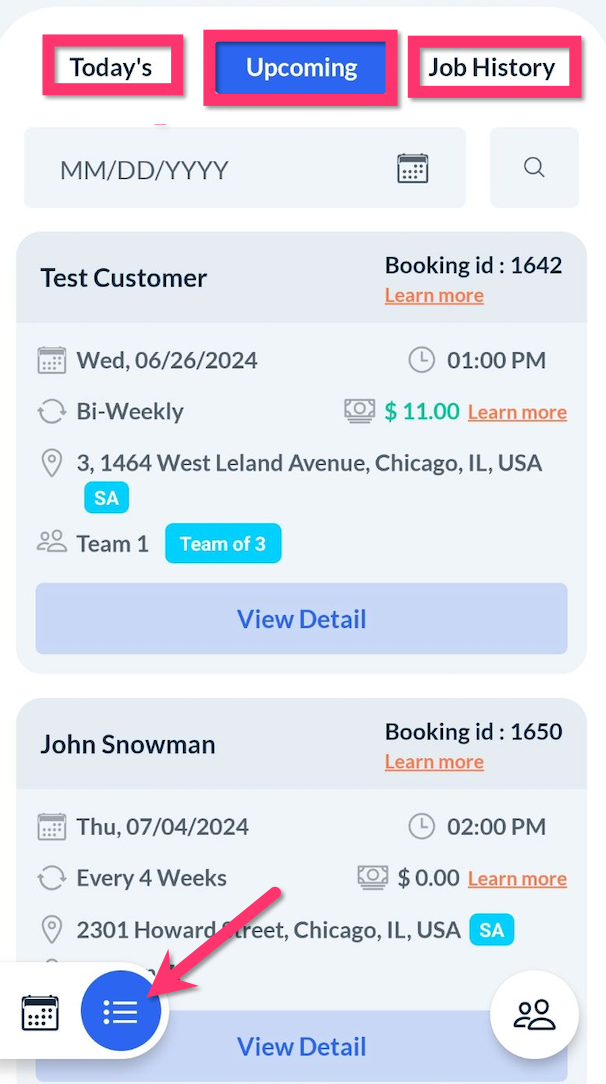Open the Job History tab
606x1084 pixels.
[492, 67]
